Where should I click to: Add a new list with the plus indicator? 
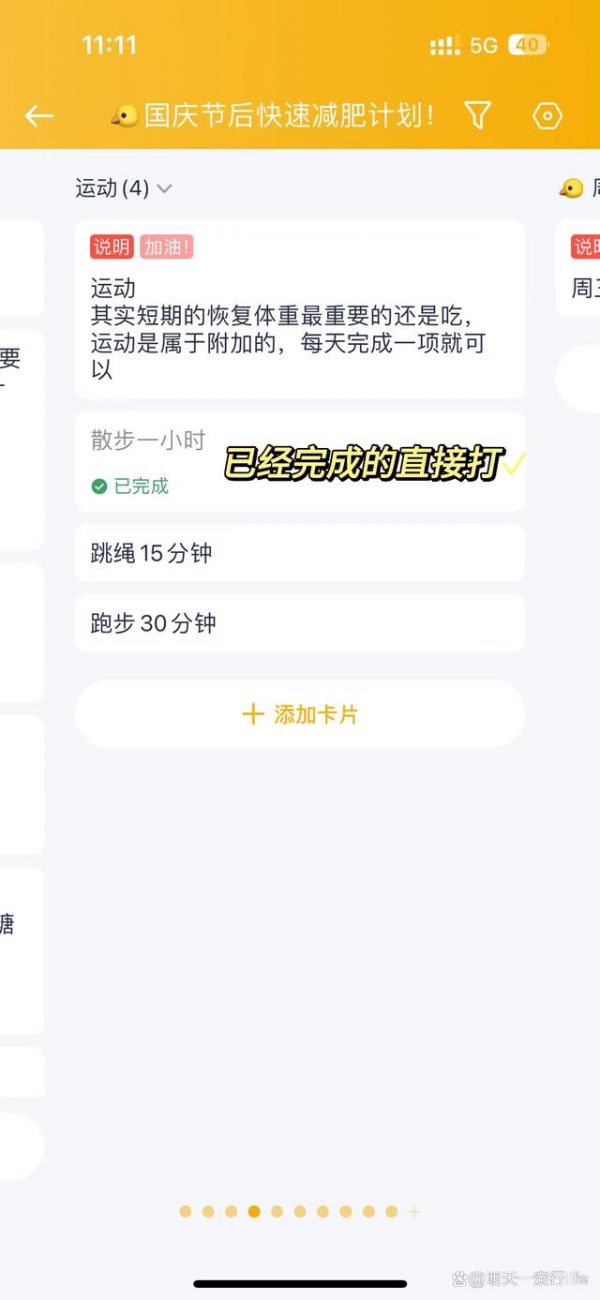coord(414,1211)
